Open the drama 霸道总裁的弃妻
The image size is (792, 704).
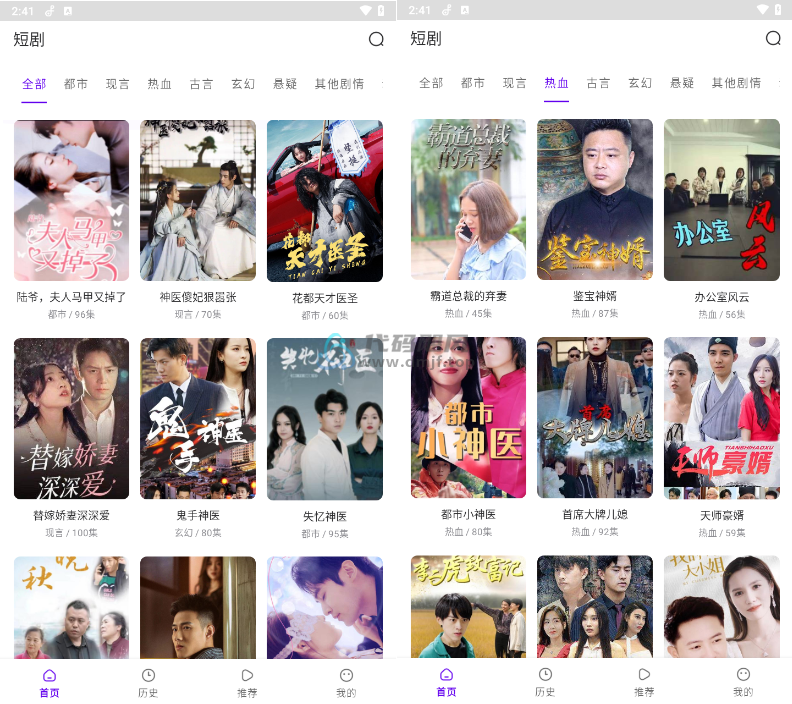468,200
